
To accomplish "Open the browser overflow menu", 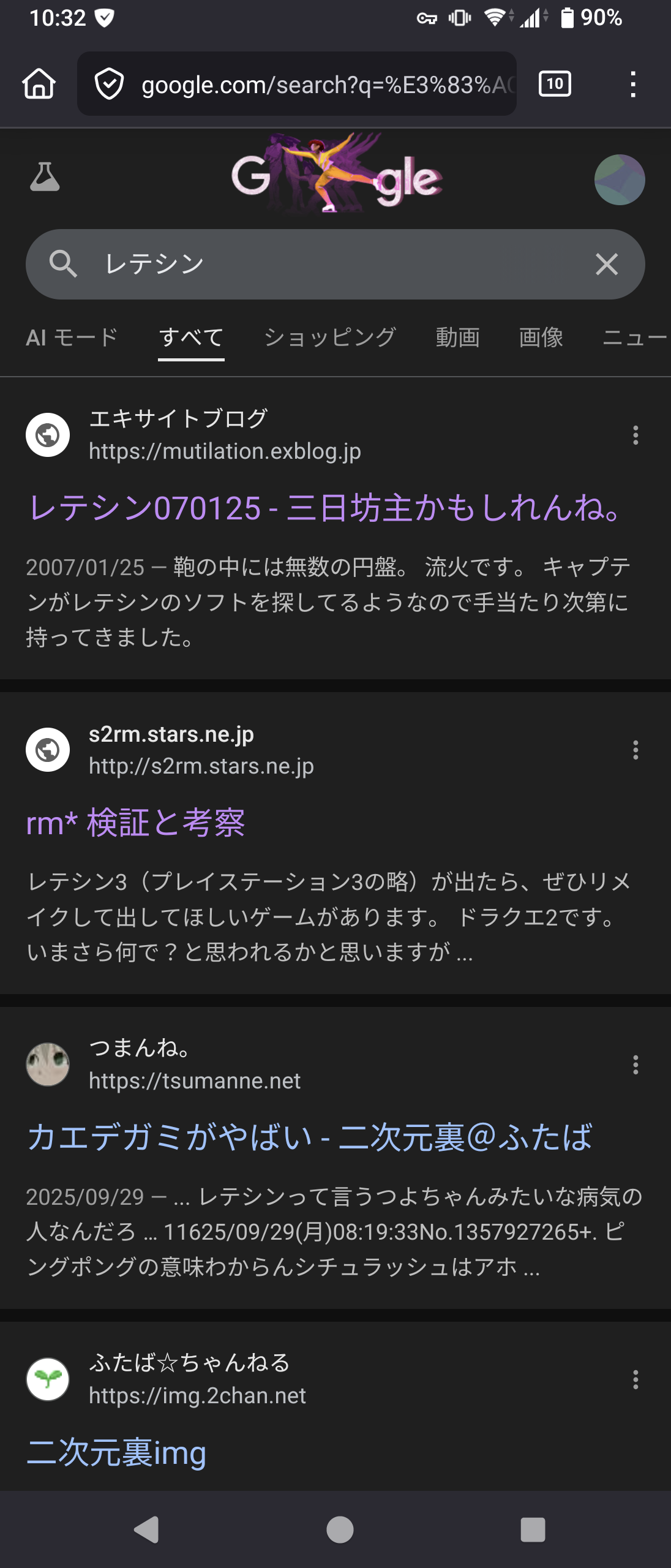I will pos(633,84).
